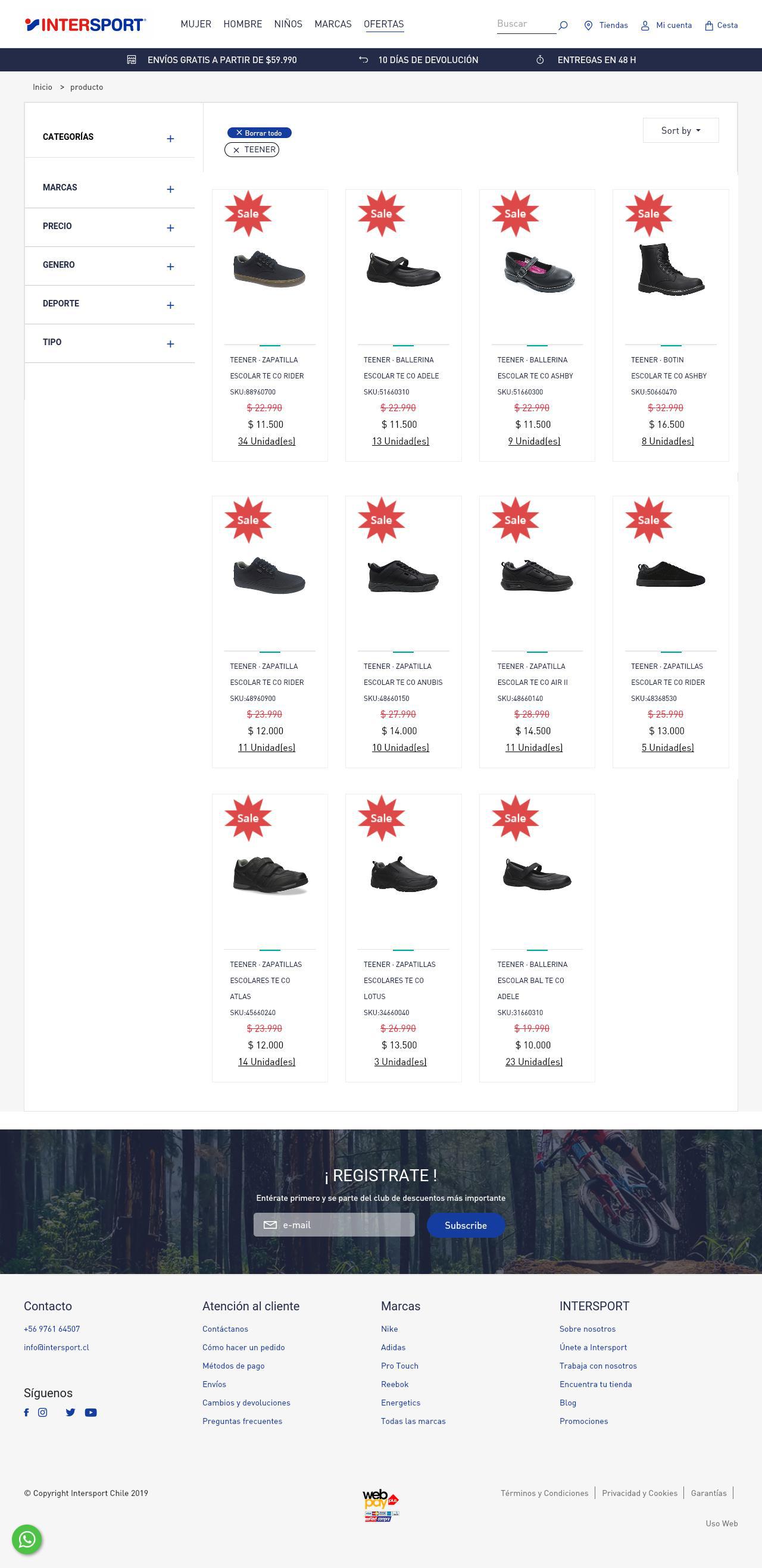Open the Cesta shopping cart
Image resolution: width=762 pixels, height=1568 pixels.
pyautogui.click(x=721, y=26)
